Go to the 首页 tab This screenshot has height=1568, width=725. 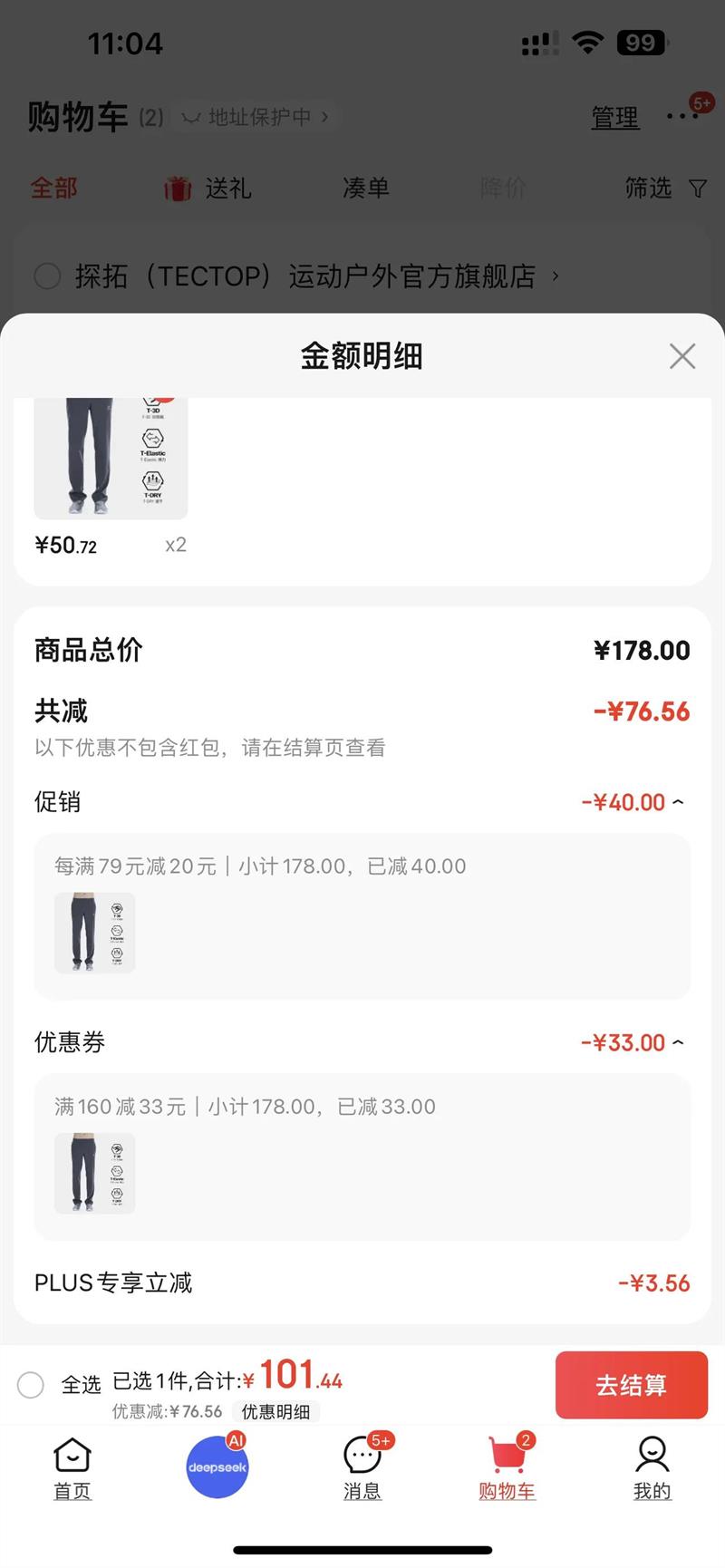(x=72, y=1467)
